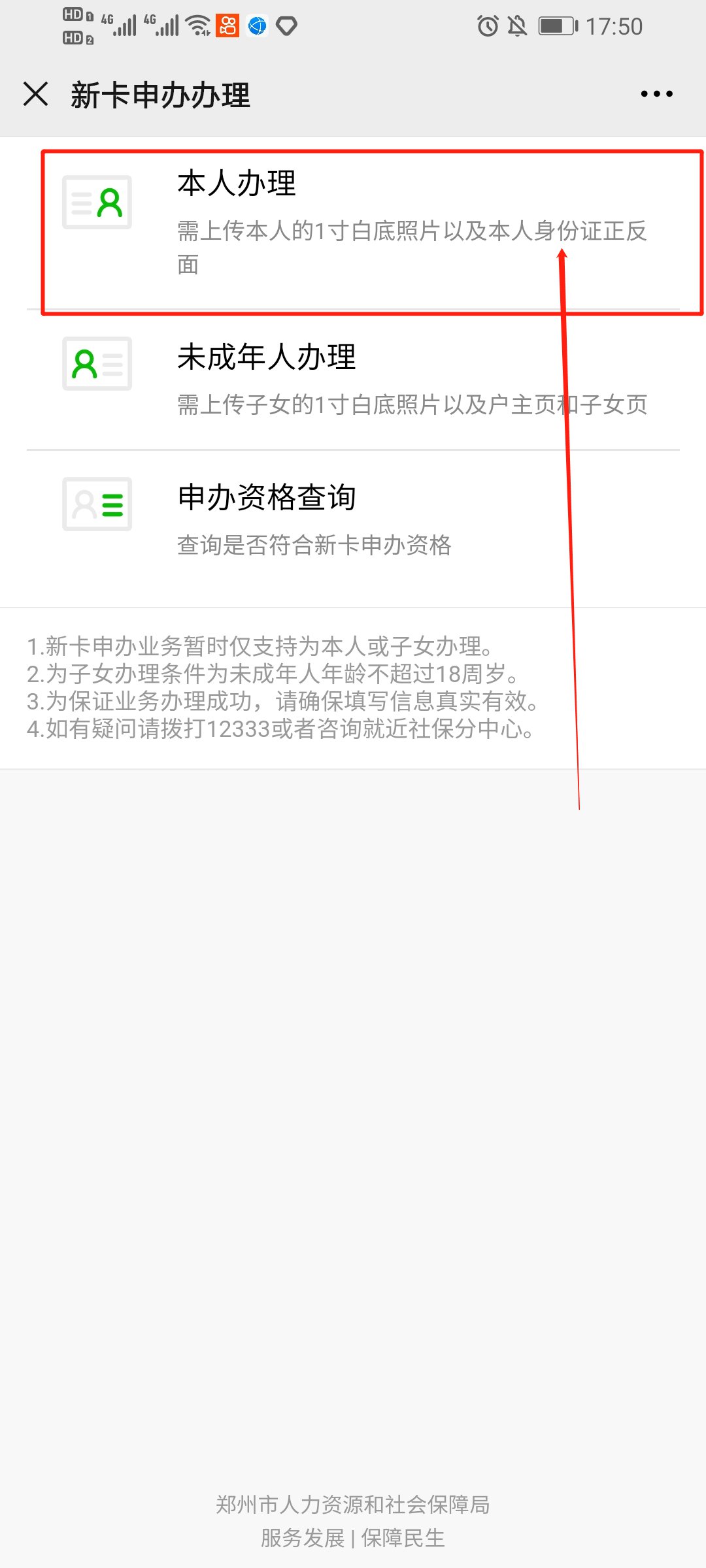Open 申办资格查询
Image resolution: width=706 pixels, height=1568 pixels.
click(x=353, y=519)
